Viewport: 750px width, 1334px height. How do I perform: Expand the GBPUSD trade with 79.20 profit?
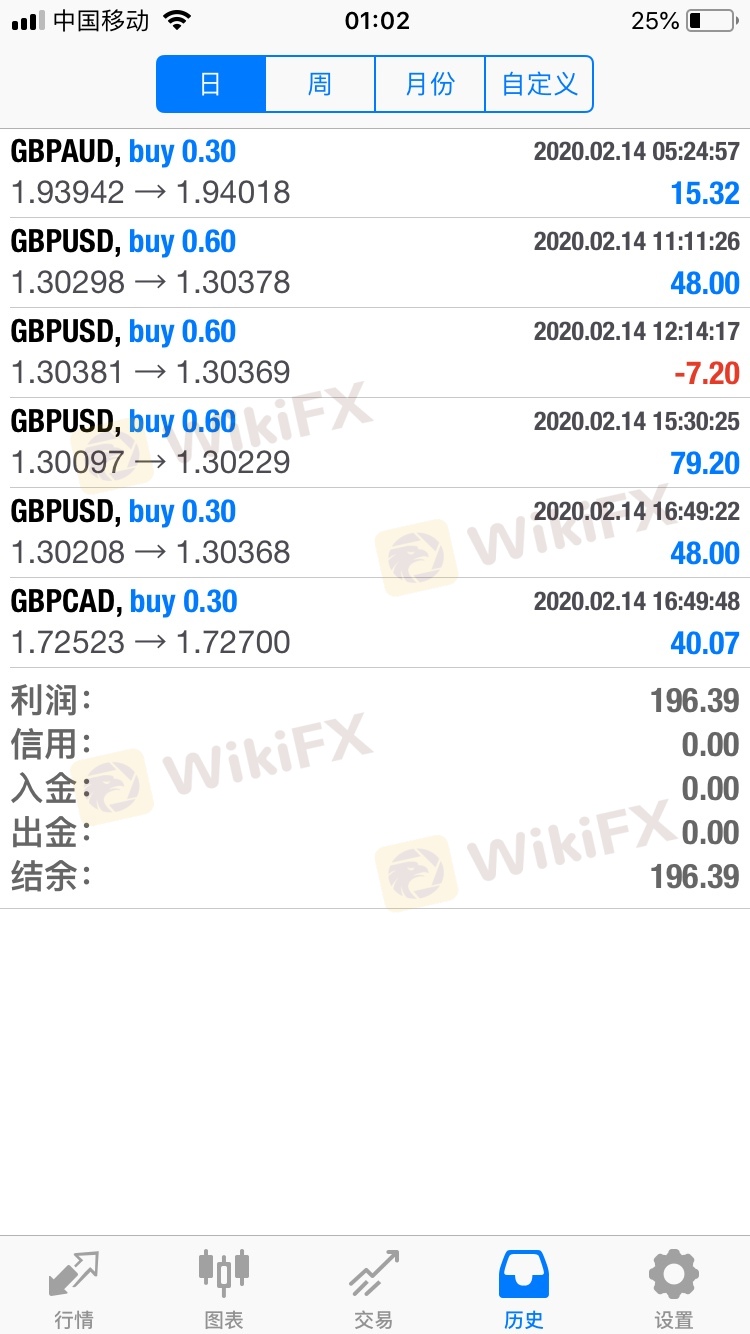pos(375,442)
